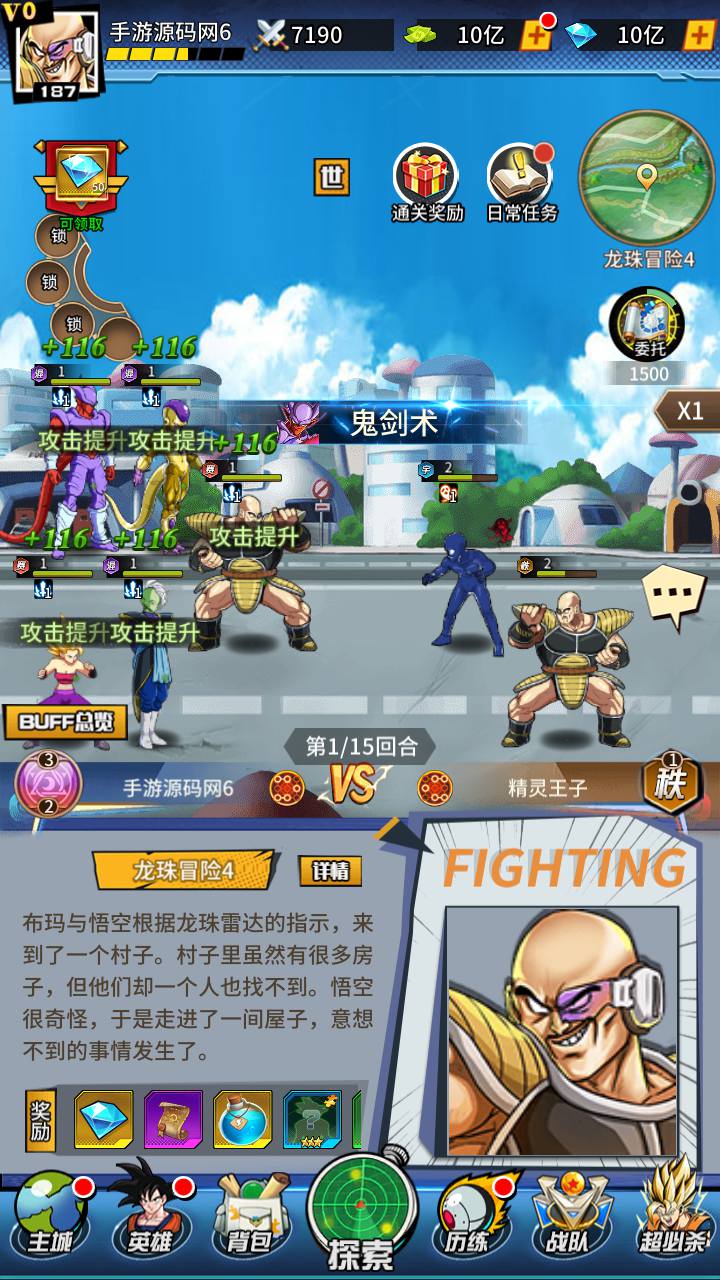Toggle the X1 battle speed
Viewport: 720px width, 1280px height.
(688, 411)
